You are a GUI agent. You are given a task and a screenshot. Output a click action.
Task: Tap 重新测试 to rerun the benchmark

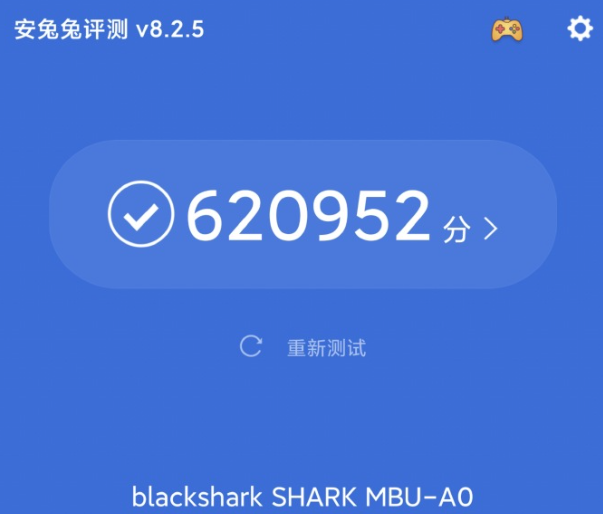304,348
